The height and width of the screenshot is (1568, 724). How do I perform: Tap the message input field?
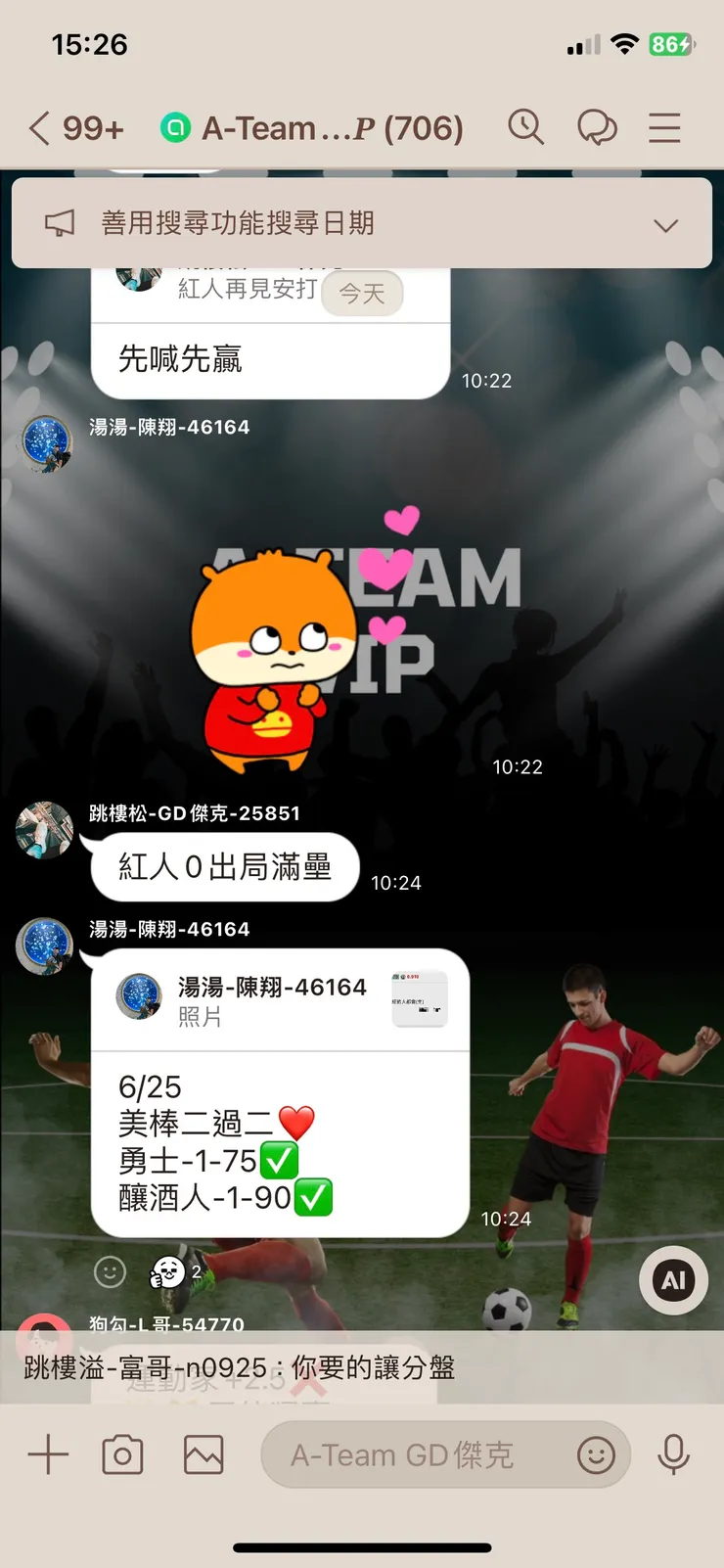(x=411, y=1454)
